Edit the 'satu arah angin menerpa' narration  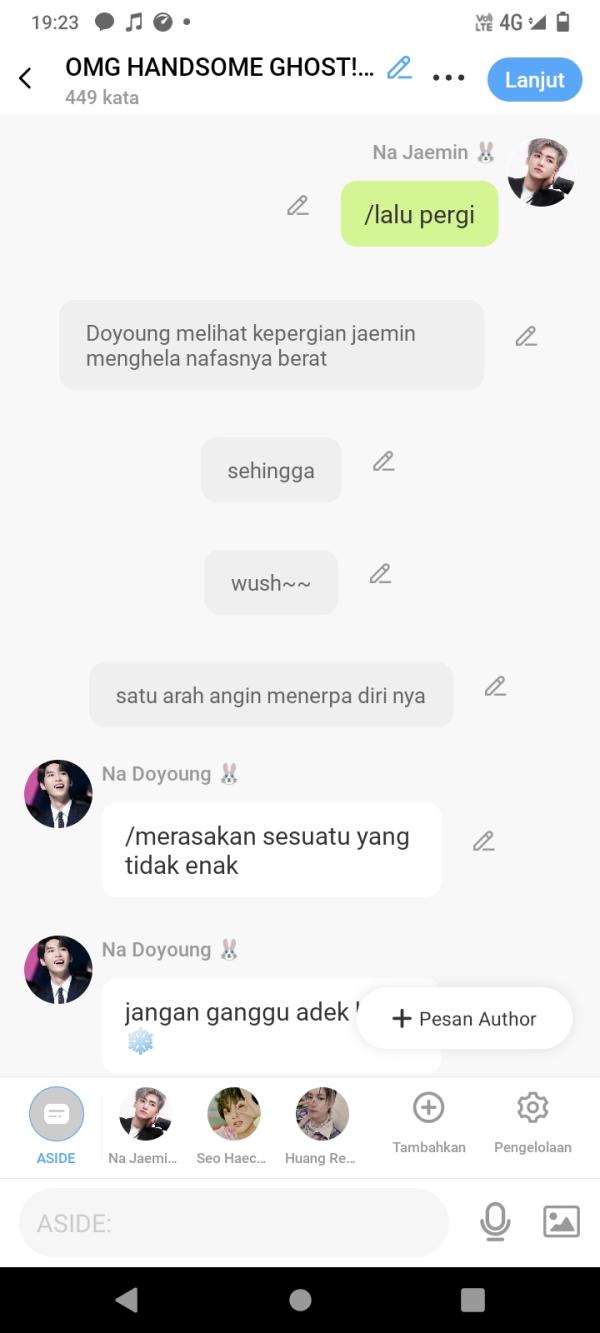[495, 687]
